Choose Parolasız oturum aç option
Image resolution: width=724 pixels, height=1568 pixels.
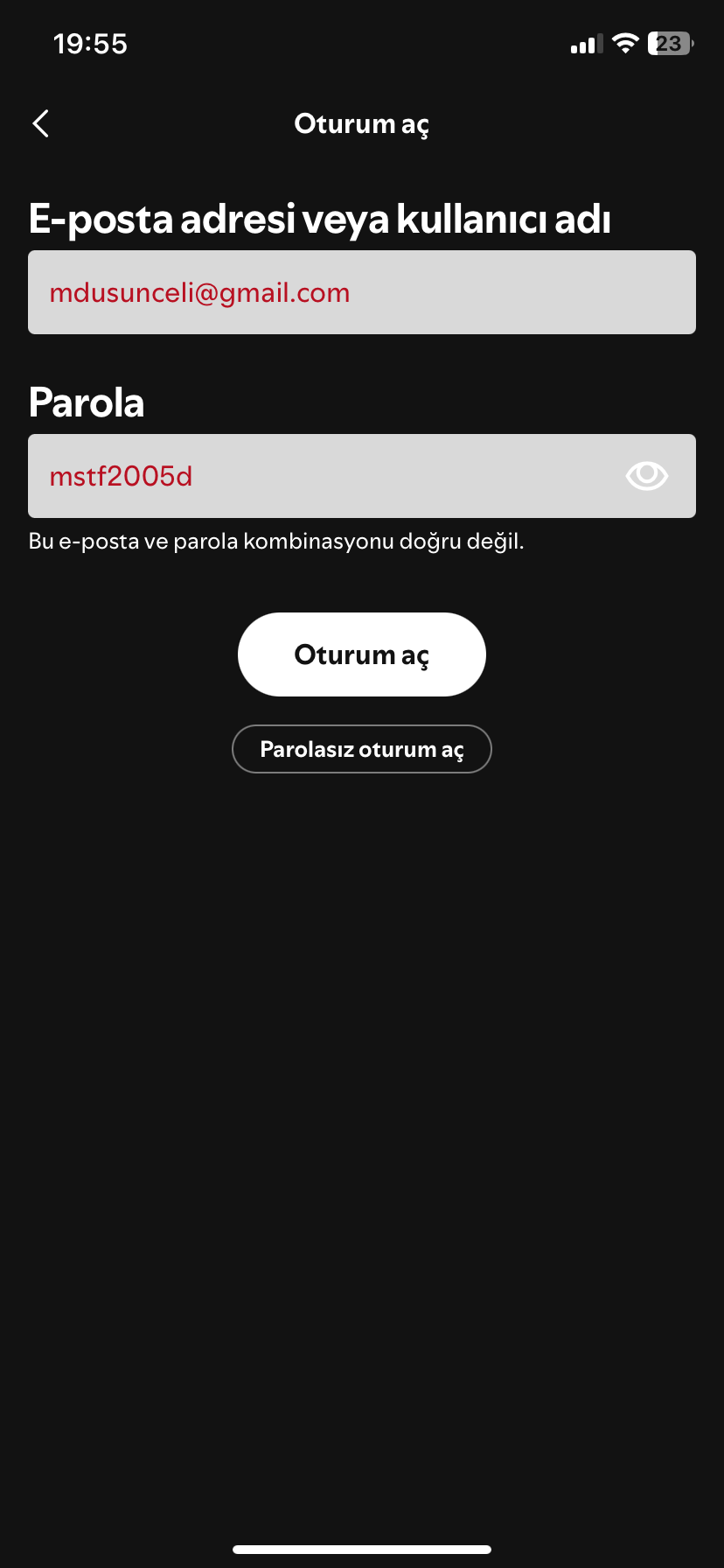362,749
